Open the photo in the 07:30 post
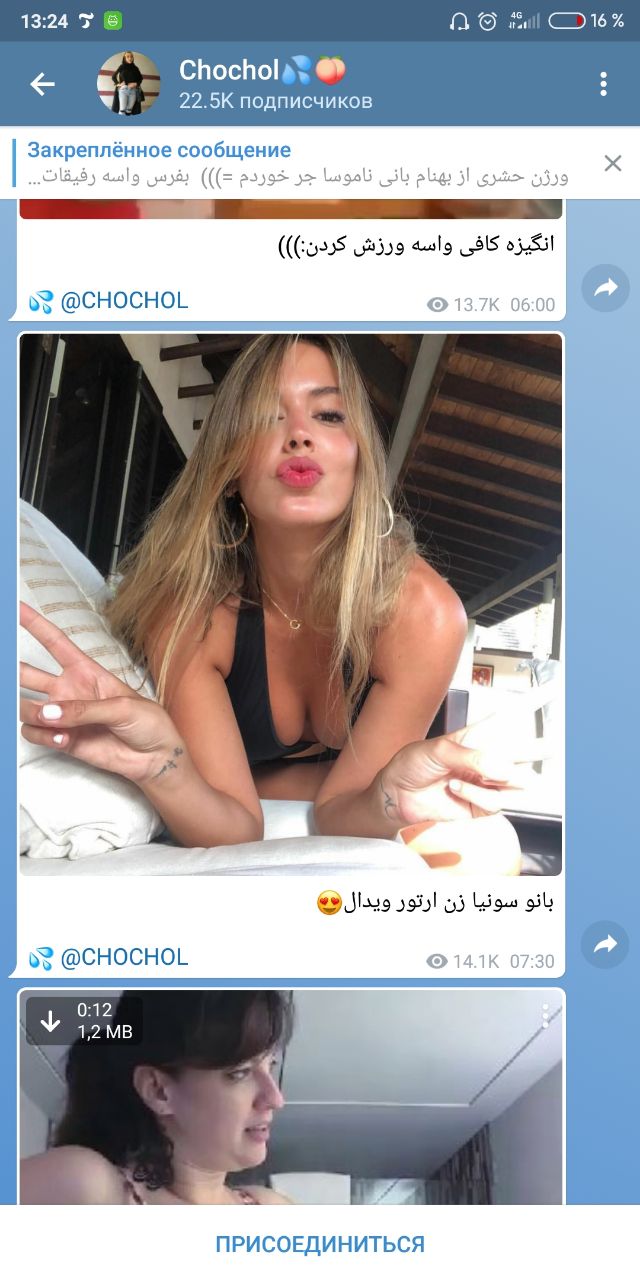Screen dimensions: 640x1280 291,604
